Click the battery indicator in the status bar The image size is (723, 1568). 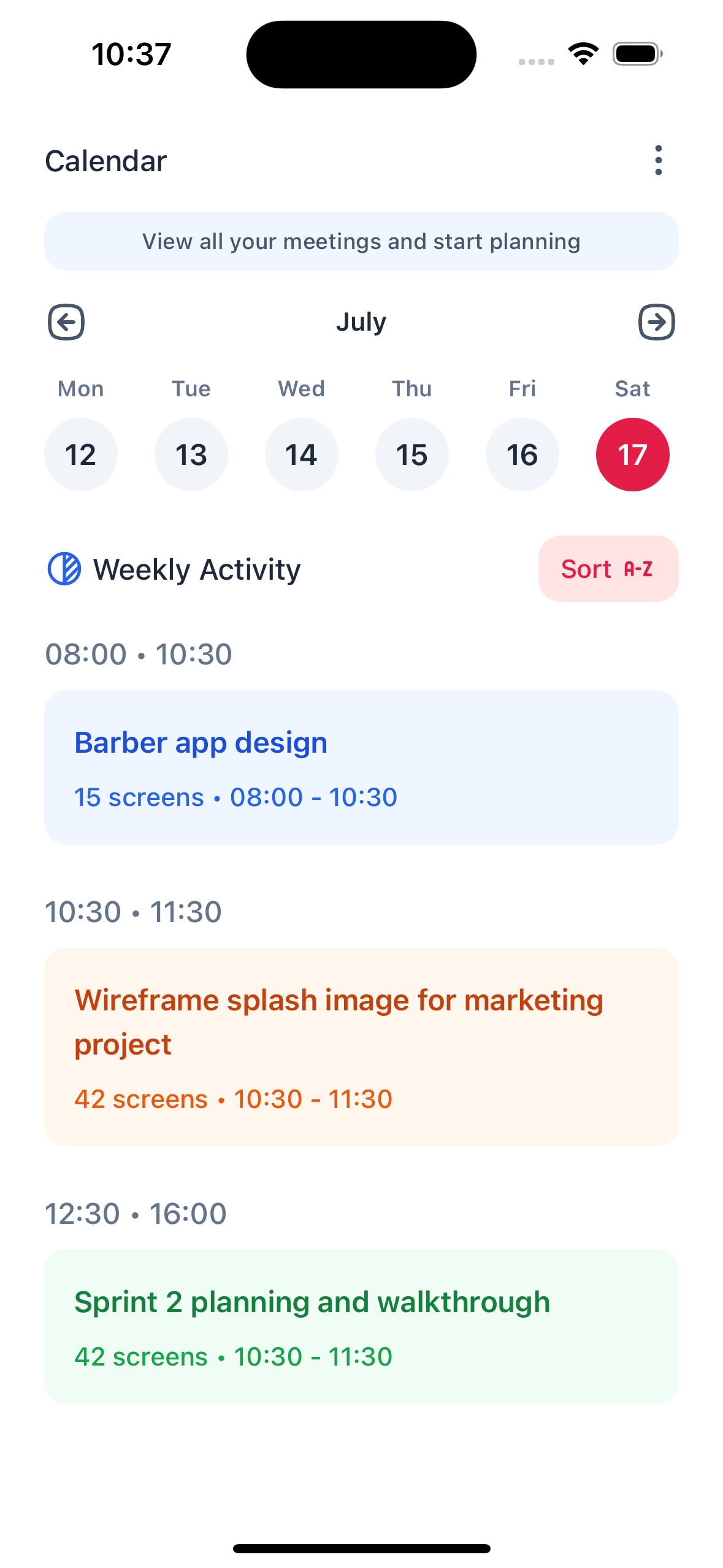click(635, 54)
